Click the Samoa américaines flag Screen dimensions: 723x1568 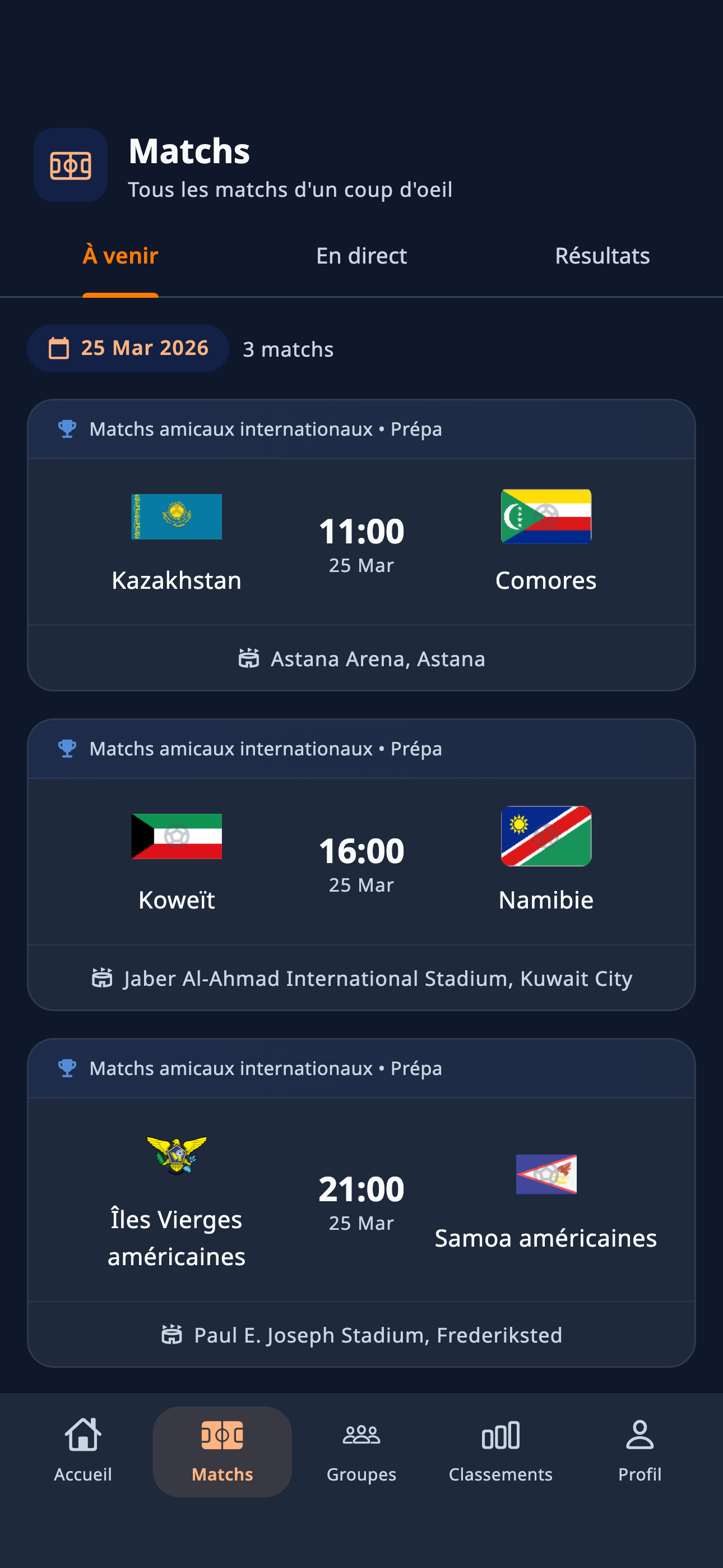tap(546, 1175)
